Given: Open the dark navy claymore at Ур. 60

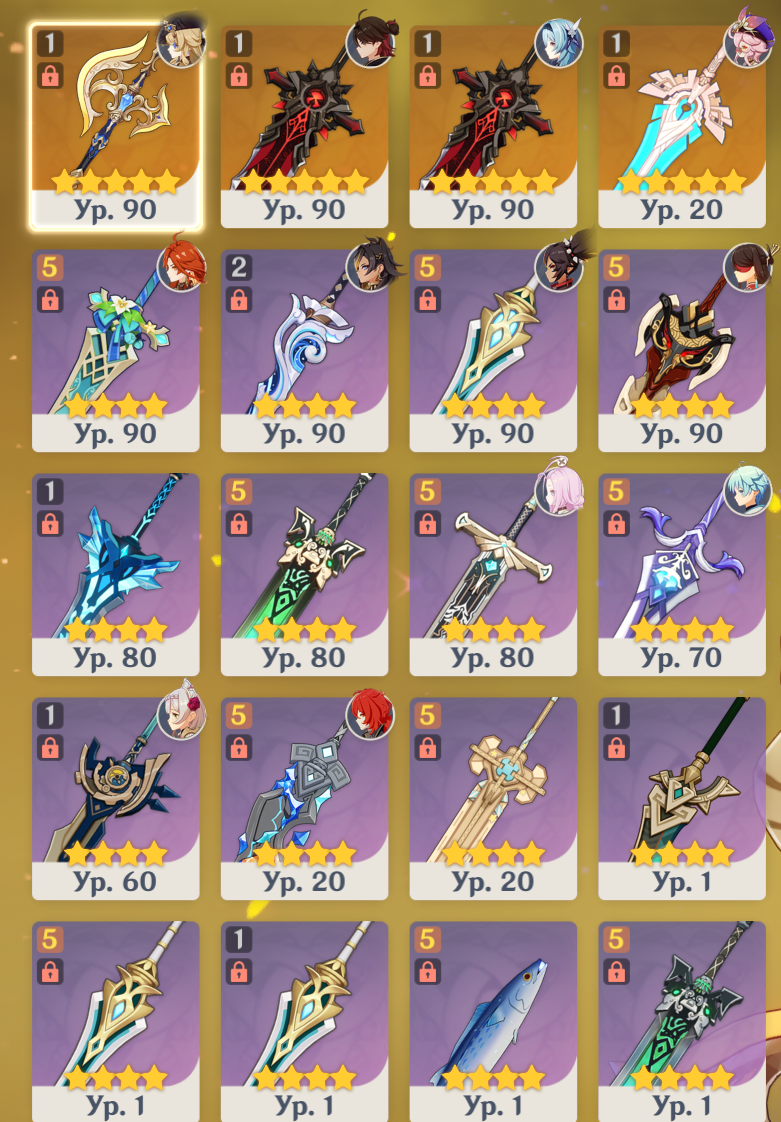Looking at the screenshot, I should (116, 799).
